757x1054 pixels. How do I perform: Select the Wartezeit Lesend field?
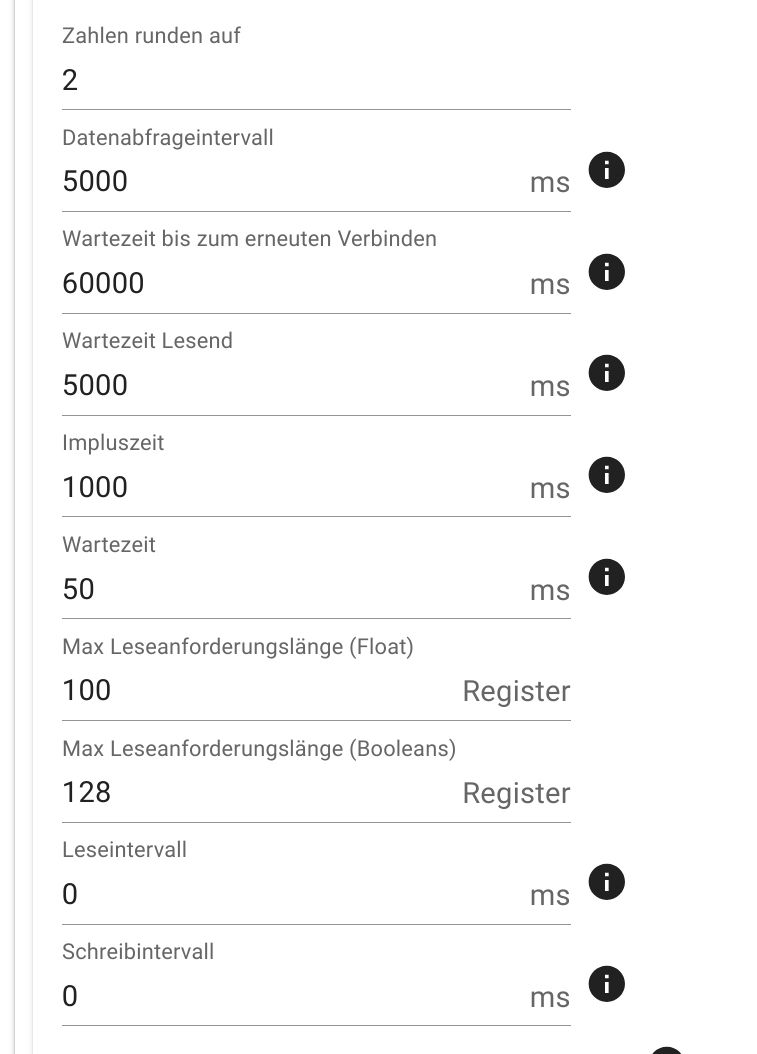290,386
